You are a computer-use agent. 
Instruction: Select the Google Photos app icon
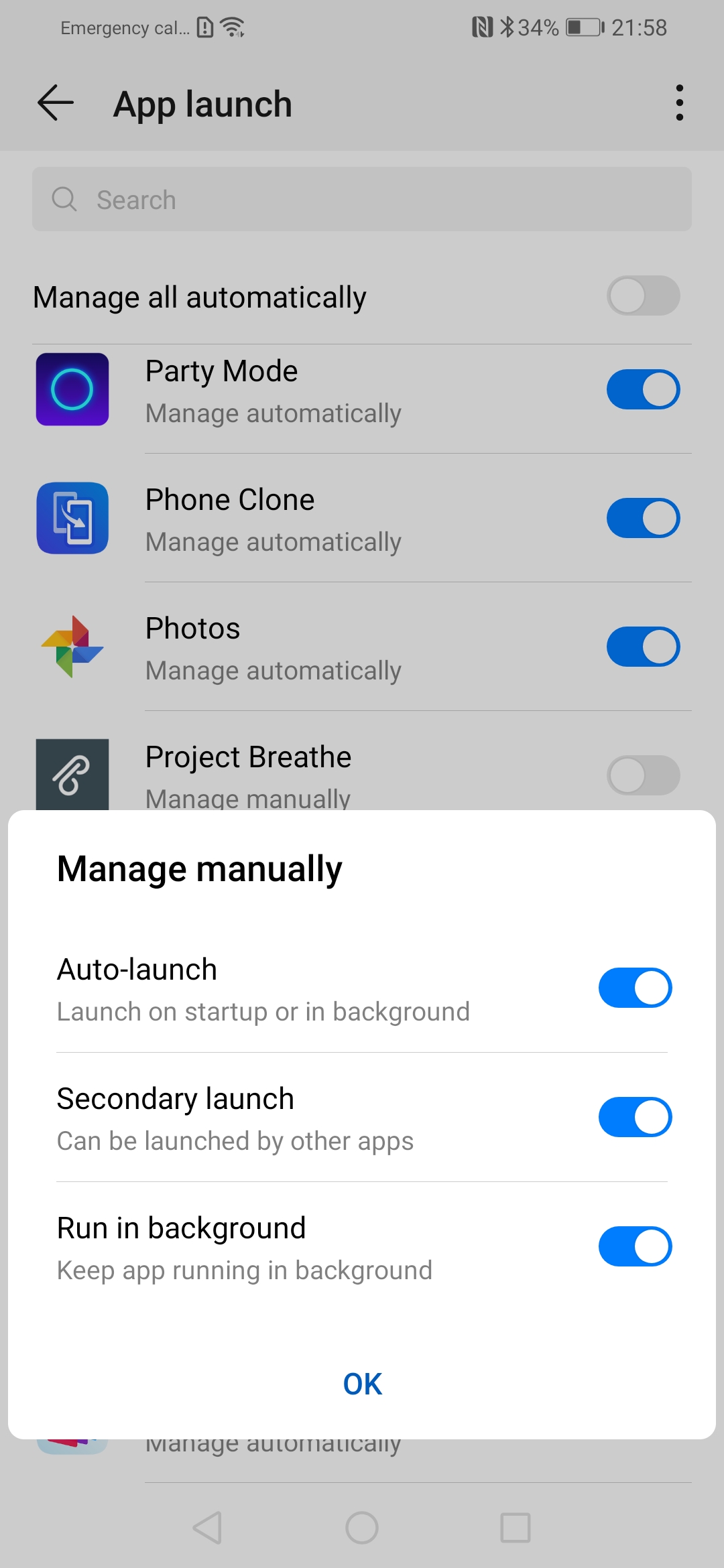[x=72, y=647]
